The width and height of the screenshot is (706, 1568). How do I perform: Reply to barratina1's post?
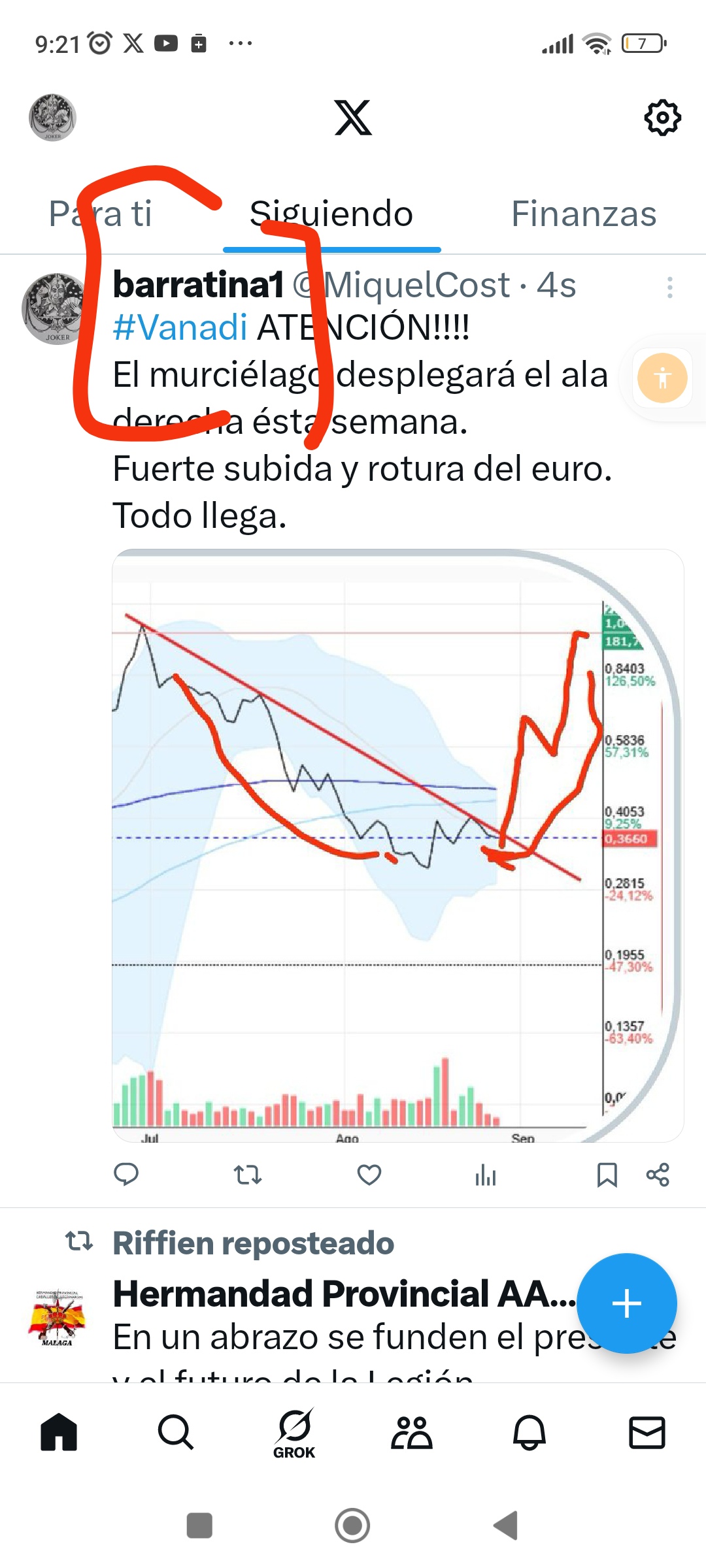point(126,1175)
